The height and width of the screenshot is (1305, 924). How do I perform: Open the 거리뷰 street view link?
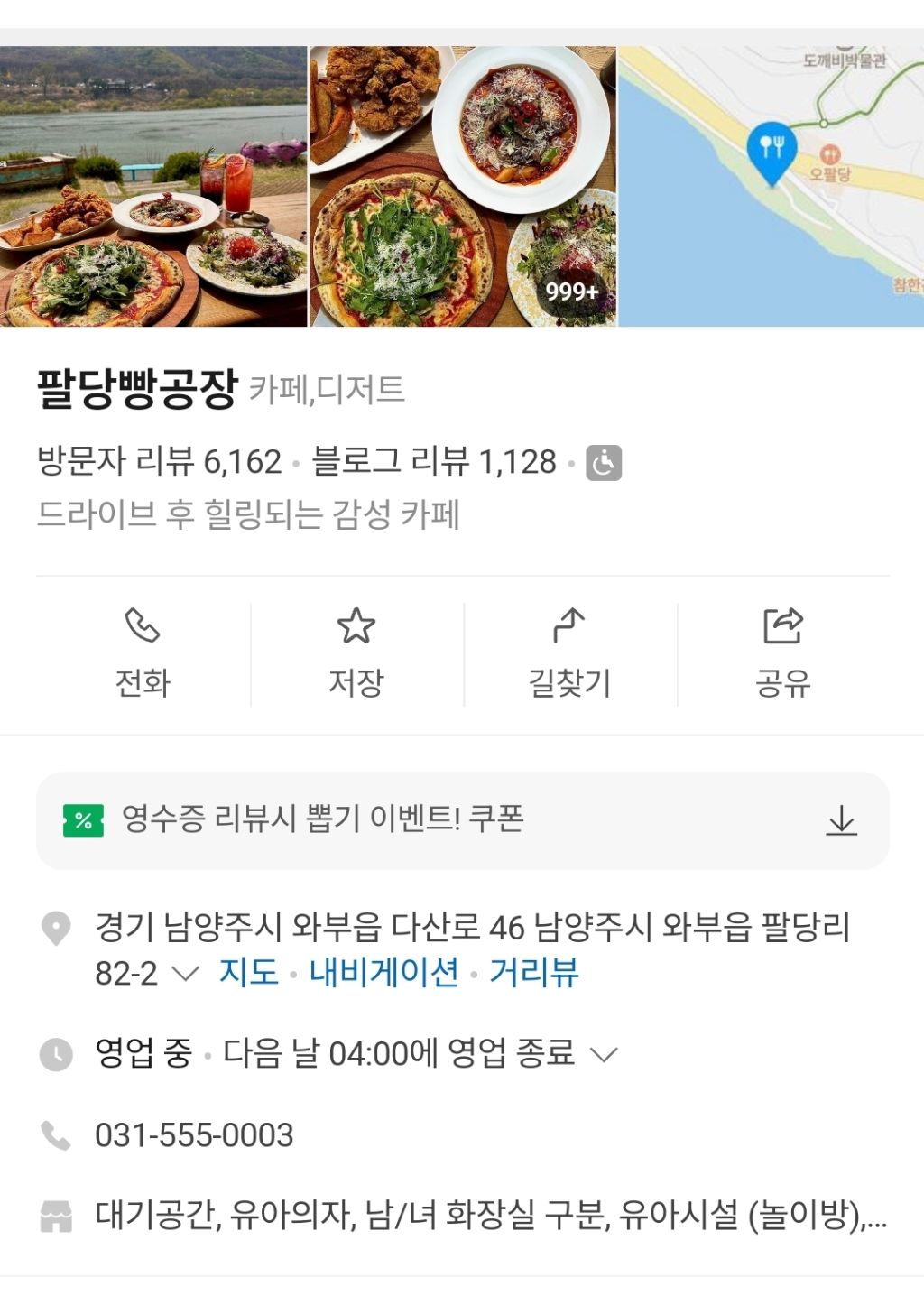[x=534, y=973]
